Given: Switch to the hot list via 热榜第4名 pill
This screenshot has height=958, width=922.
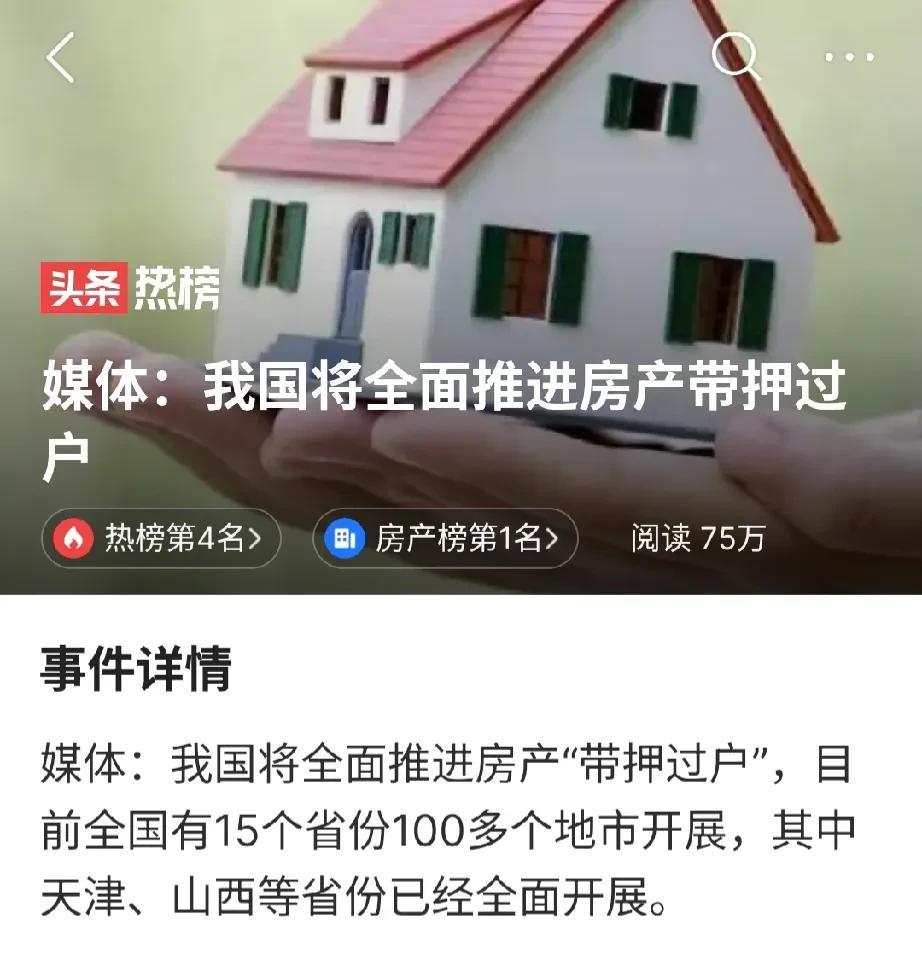Looking at the screenshot, I should tap(160, 536).
